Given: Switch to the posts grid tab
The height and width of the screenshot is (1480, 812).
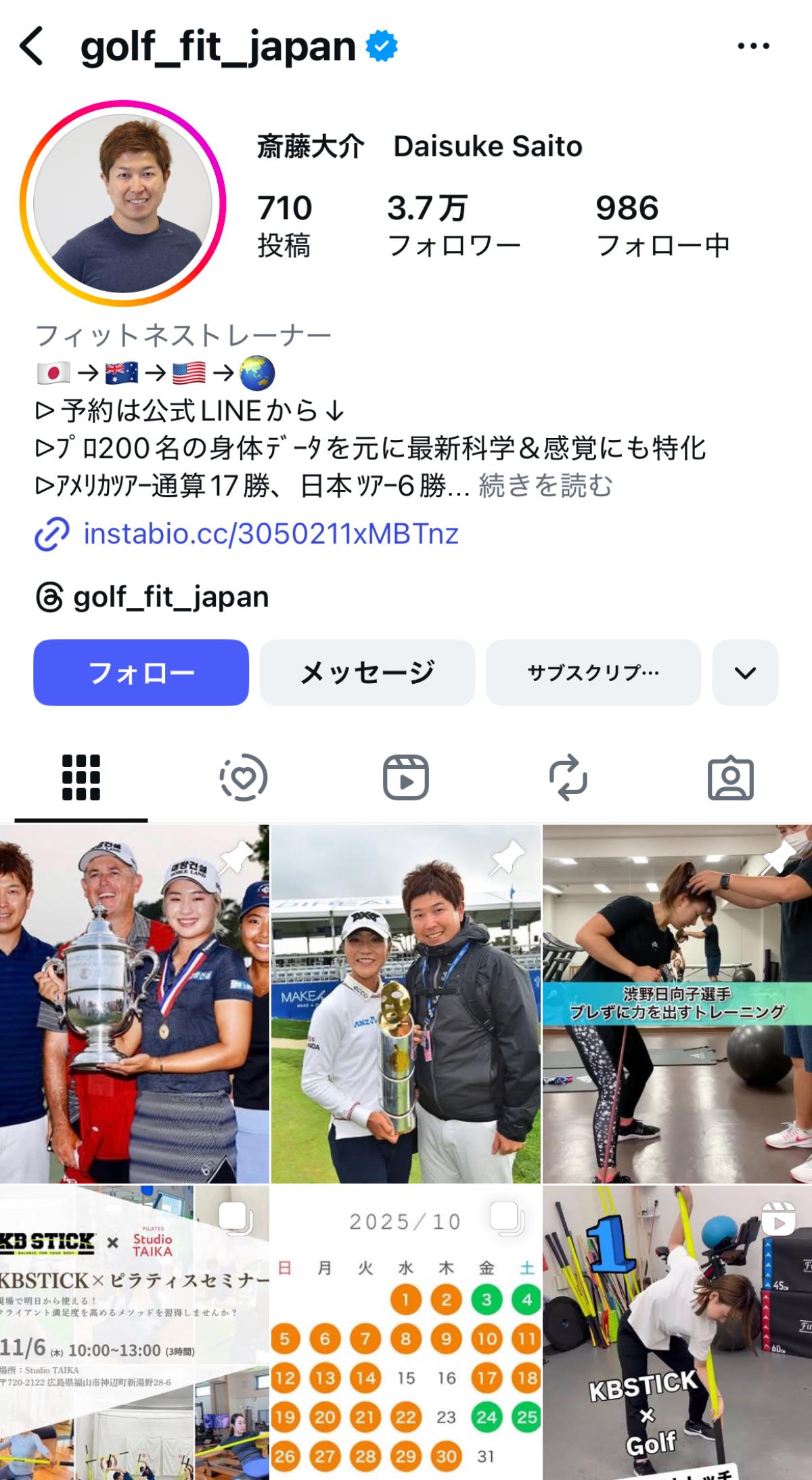Looking at the screenshot, I should tap(81, 777).
